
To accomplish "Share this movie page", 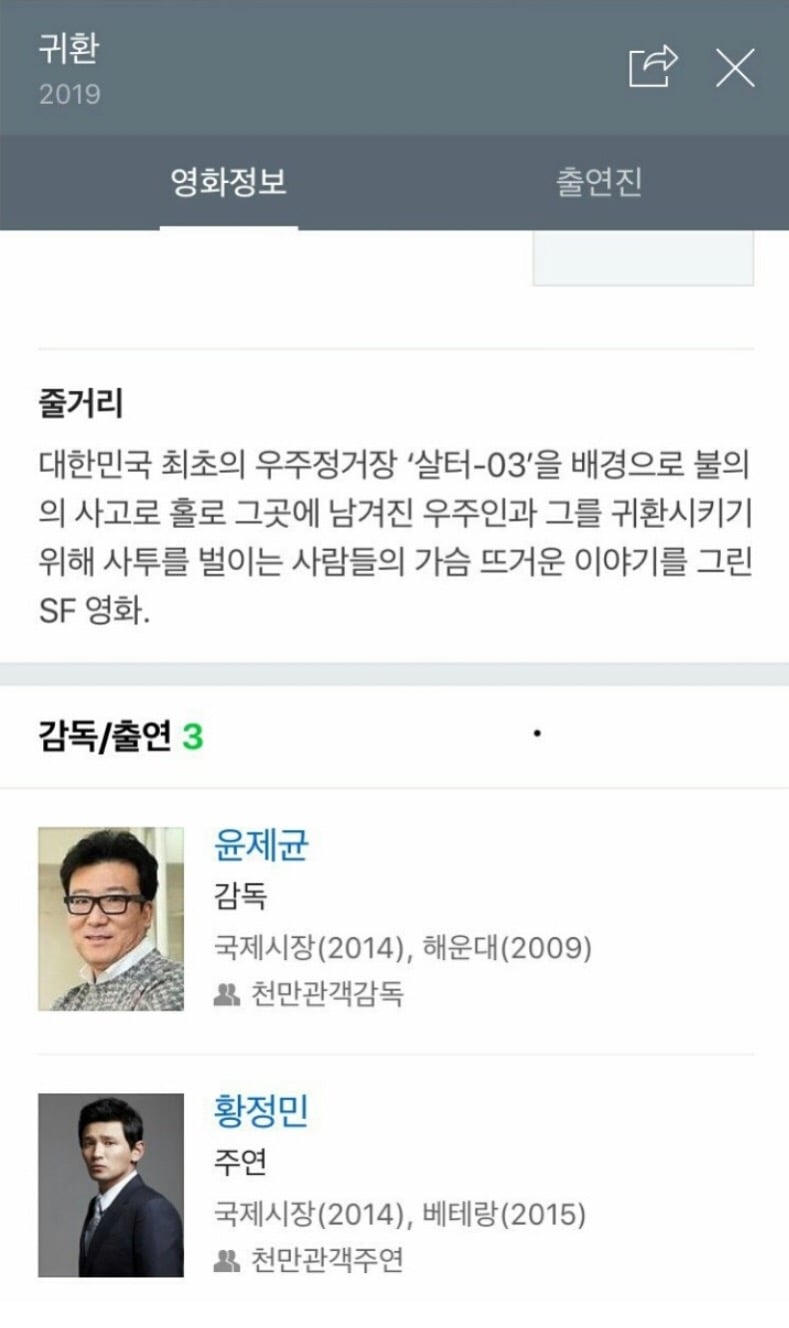I will 652,67.
